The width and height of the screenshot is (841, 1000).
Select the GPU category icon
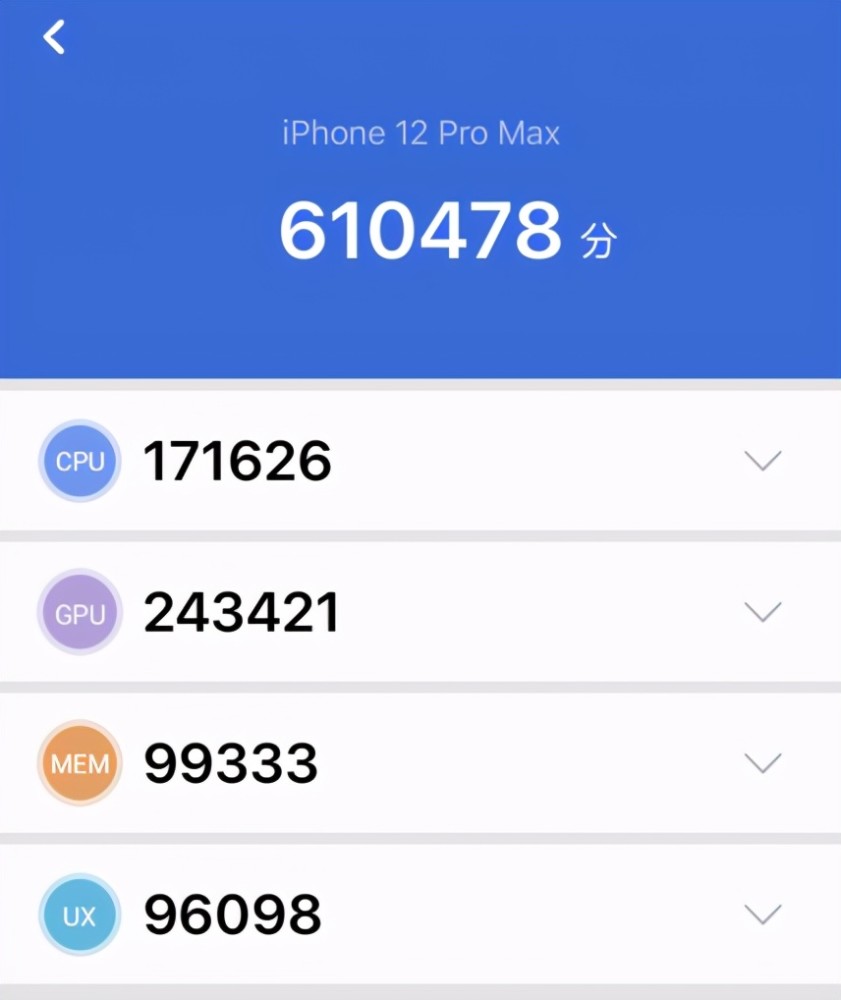[79, 612]
